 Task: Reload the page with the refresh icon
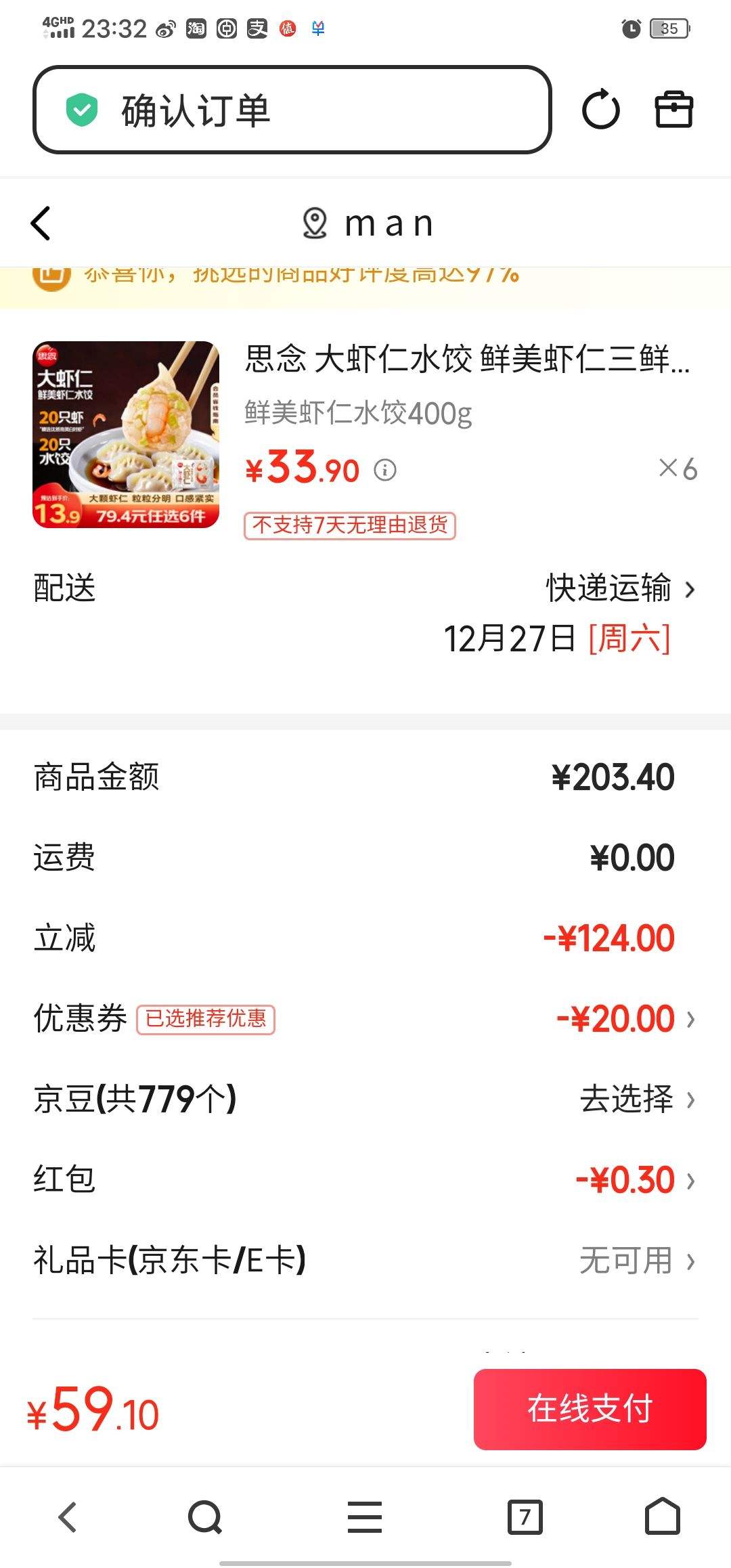[x=600, y=110]
